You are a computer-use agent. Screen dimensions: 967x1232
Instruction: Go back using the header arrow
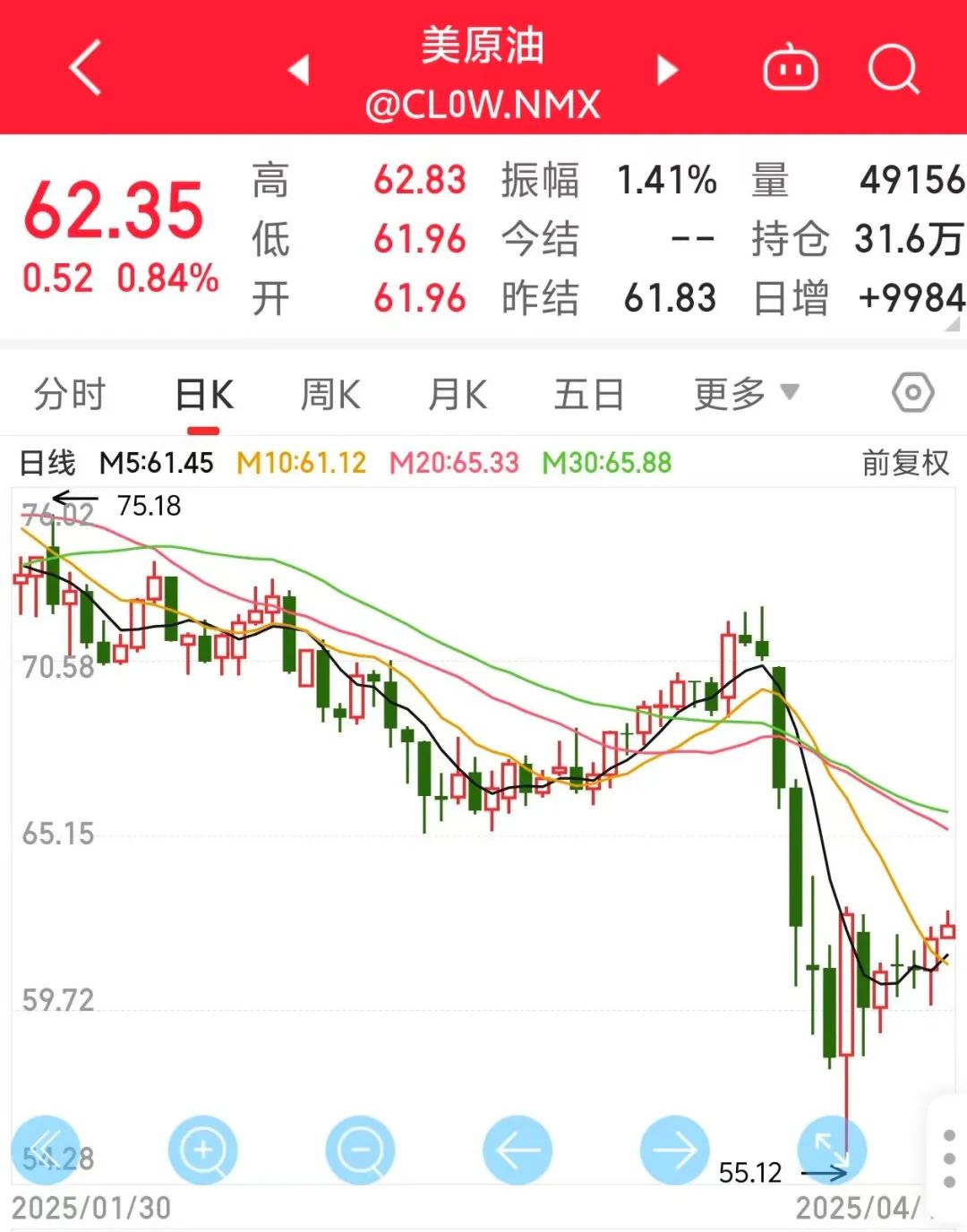pos(85,68)
